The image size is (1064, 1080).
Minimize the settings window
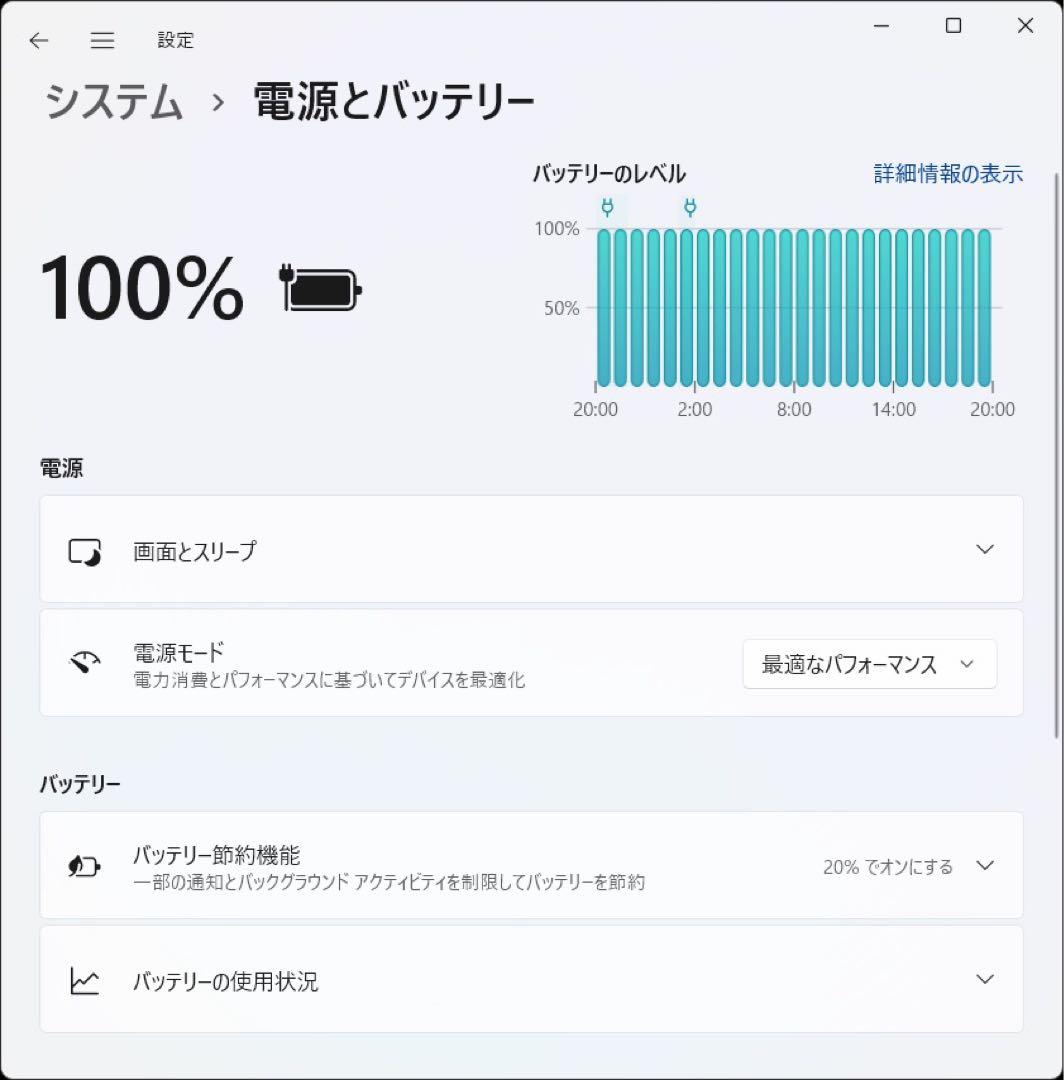point(882,27)
